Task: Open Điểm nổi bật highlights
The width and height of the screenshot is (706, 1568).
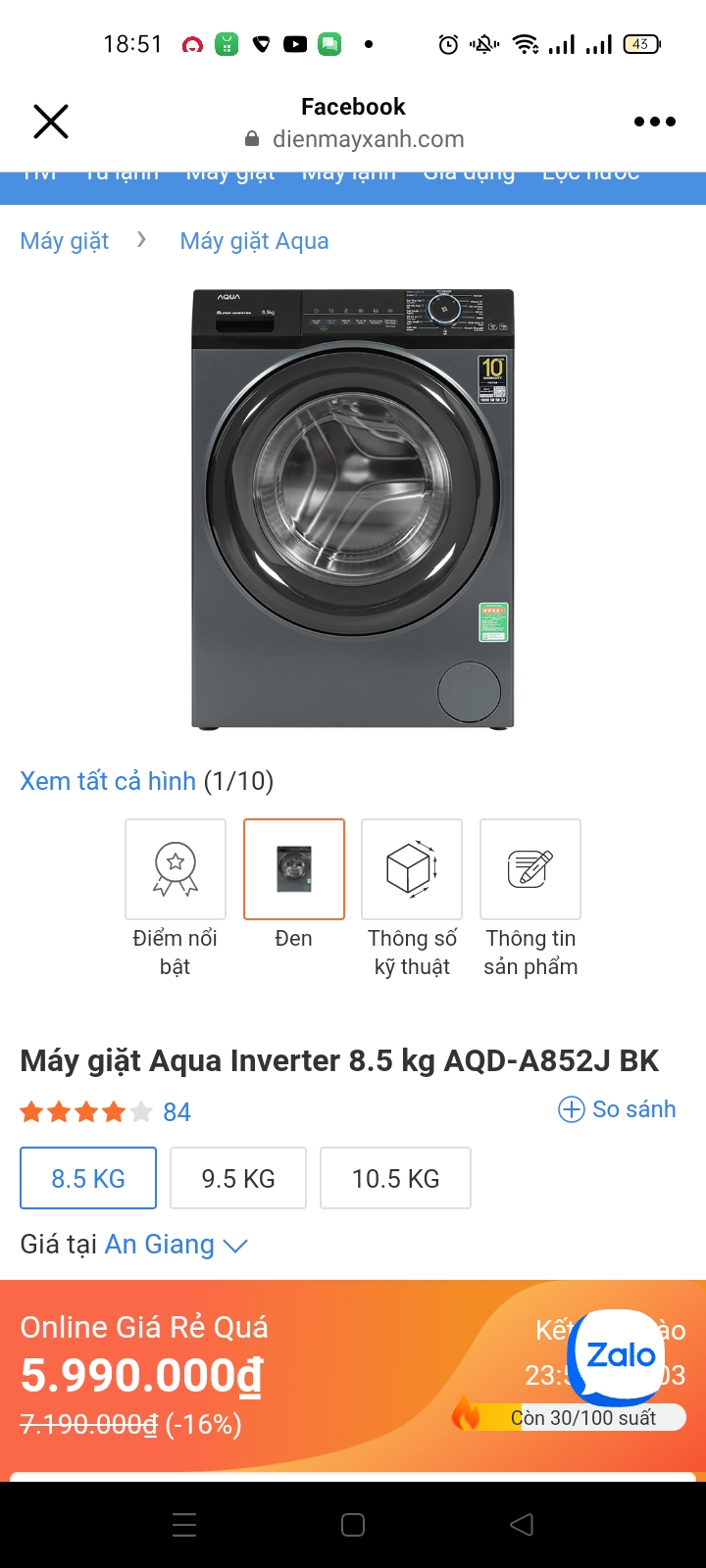Action: click(176, 869)
